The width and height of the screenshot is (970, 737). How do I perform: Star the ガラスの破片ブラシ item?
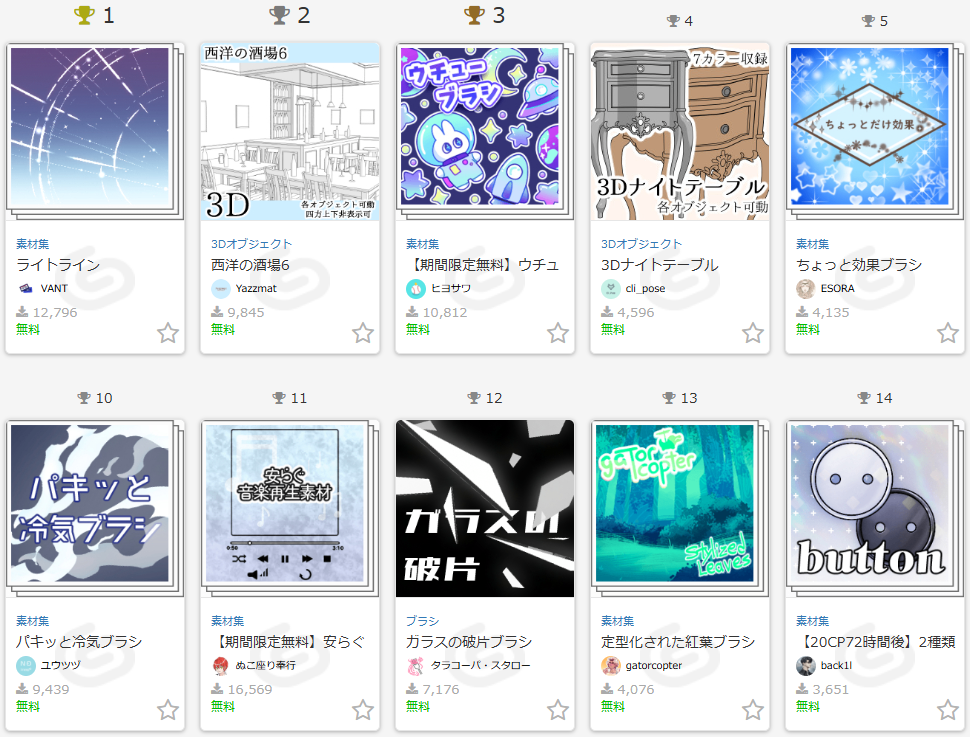[x=557, y=710]
